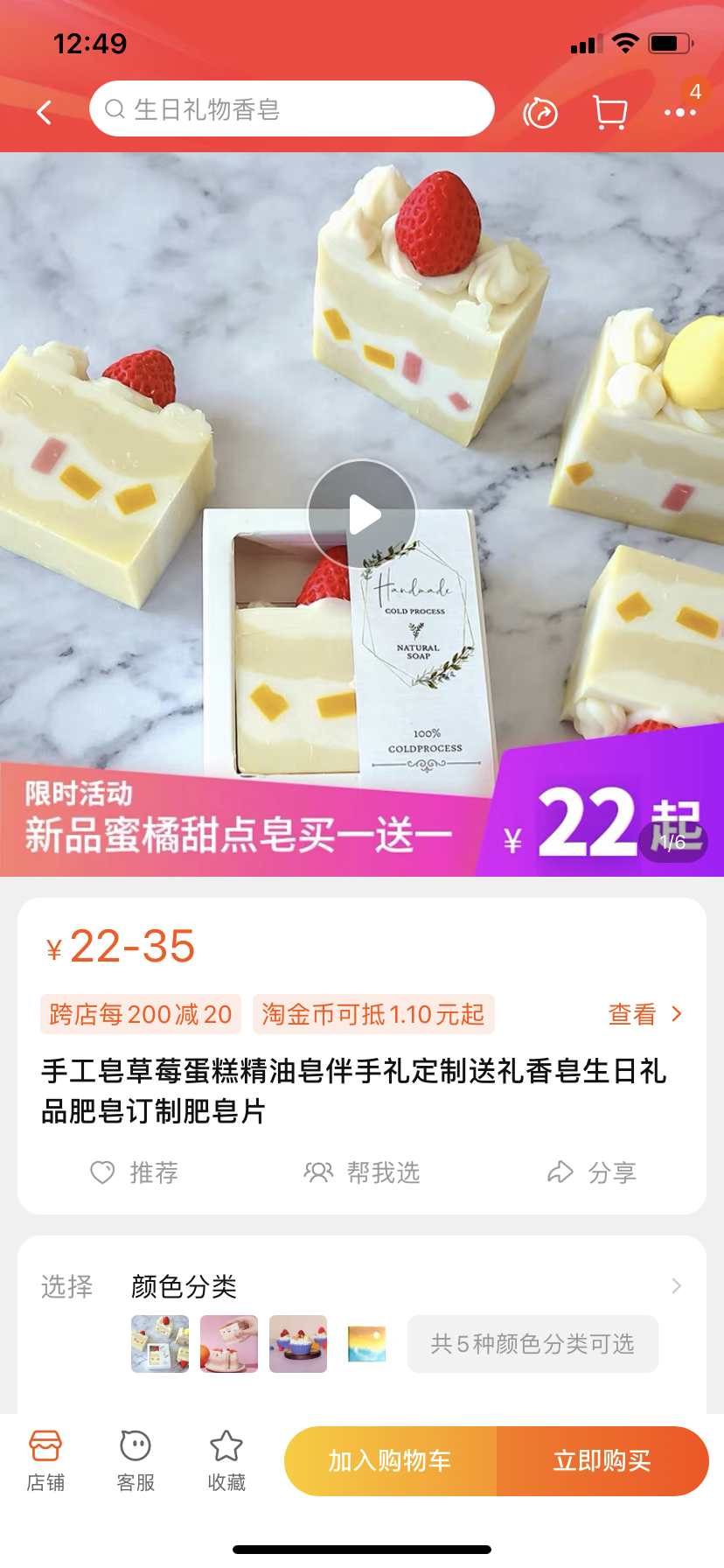Choose the pink background soap option

[x=229, y=1344]
